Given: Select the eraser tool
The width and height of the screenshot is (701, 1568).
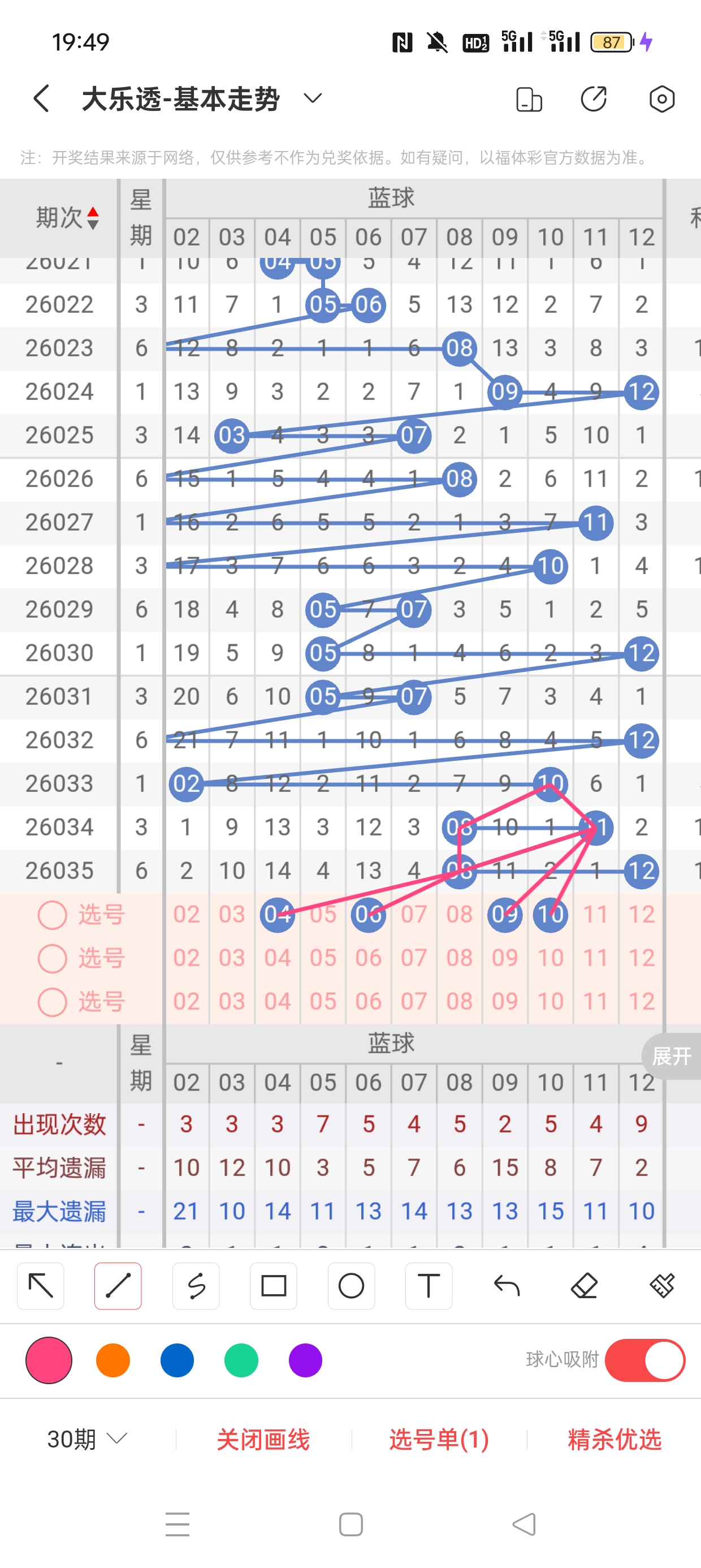Looking at the screenshot, I should [x=584, y=1286].
